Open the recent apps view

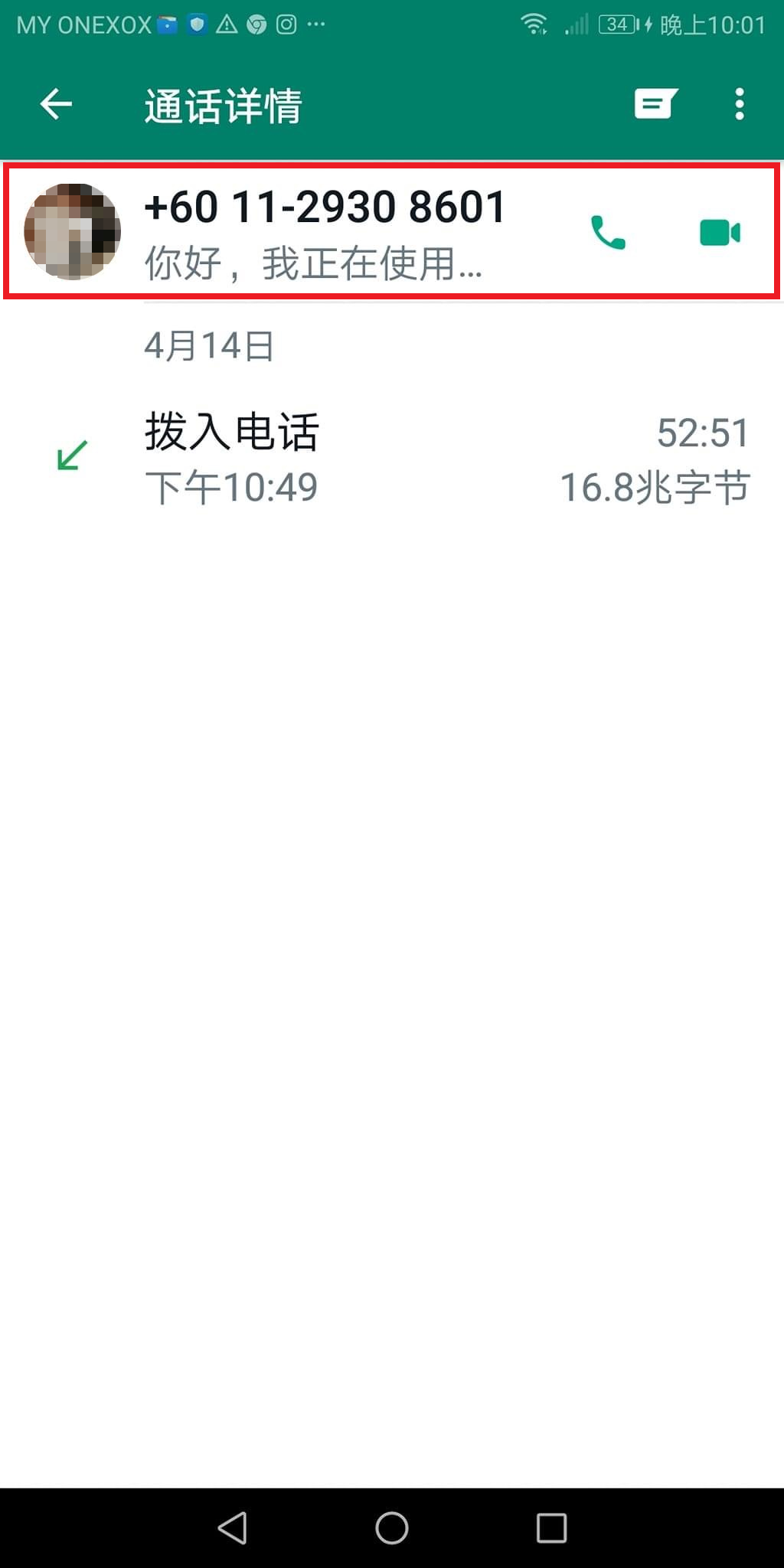(551, 1528)
